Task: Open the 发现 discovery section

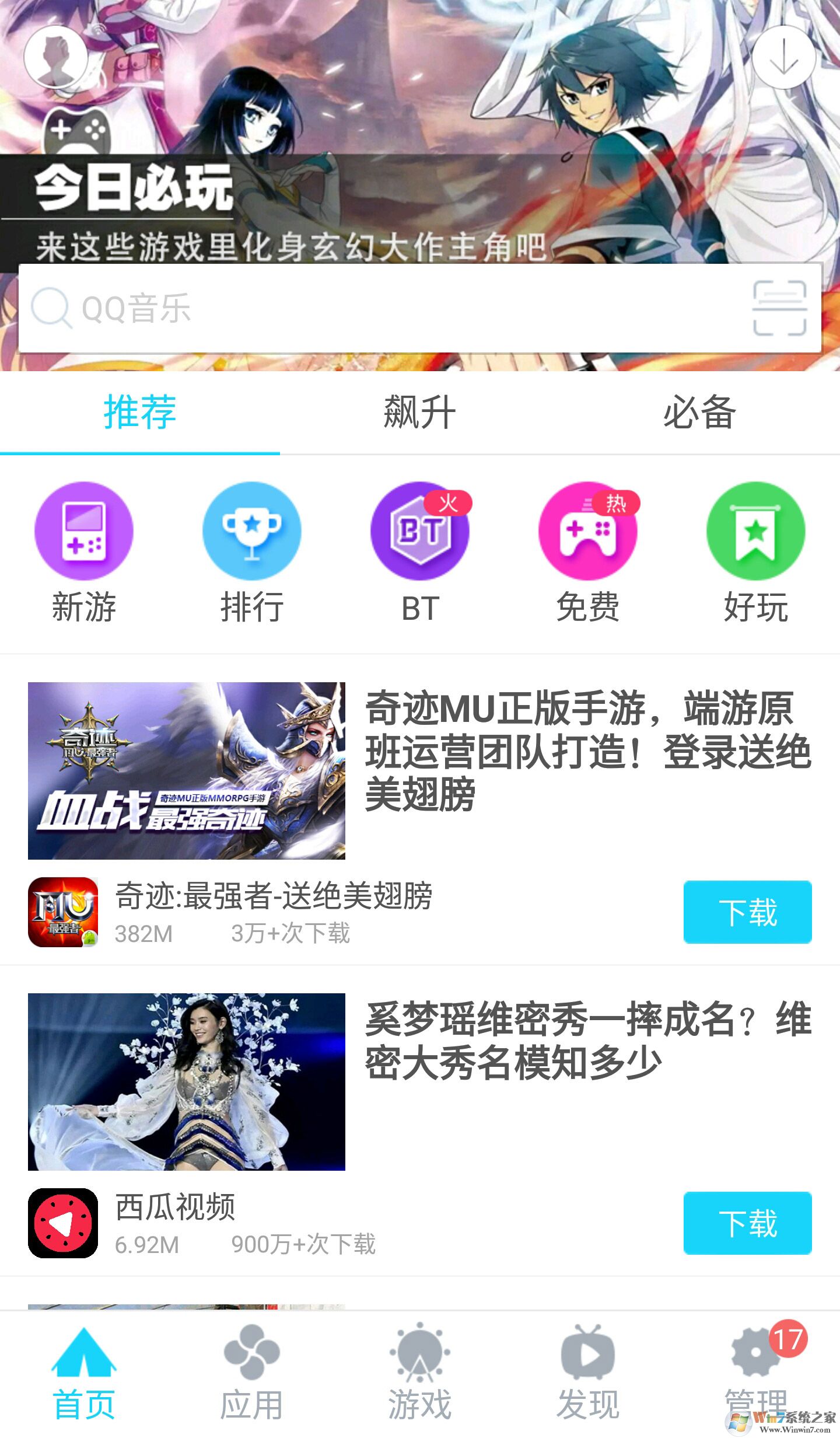Action: [x=589, y=1389]
